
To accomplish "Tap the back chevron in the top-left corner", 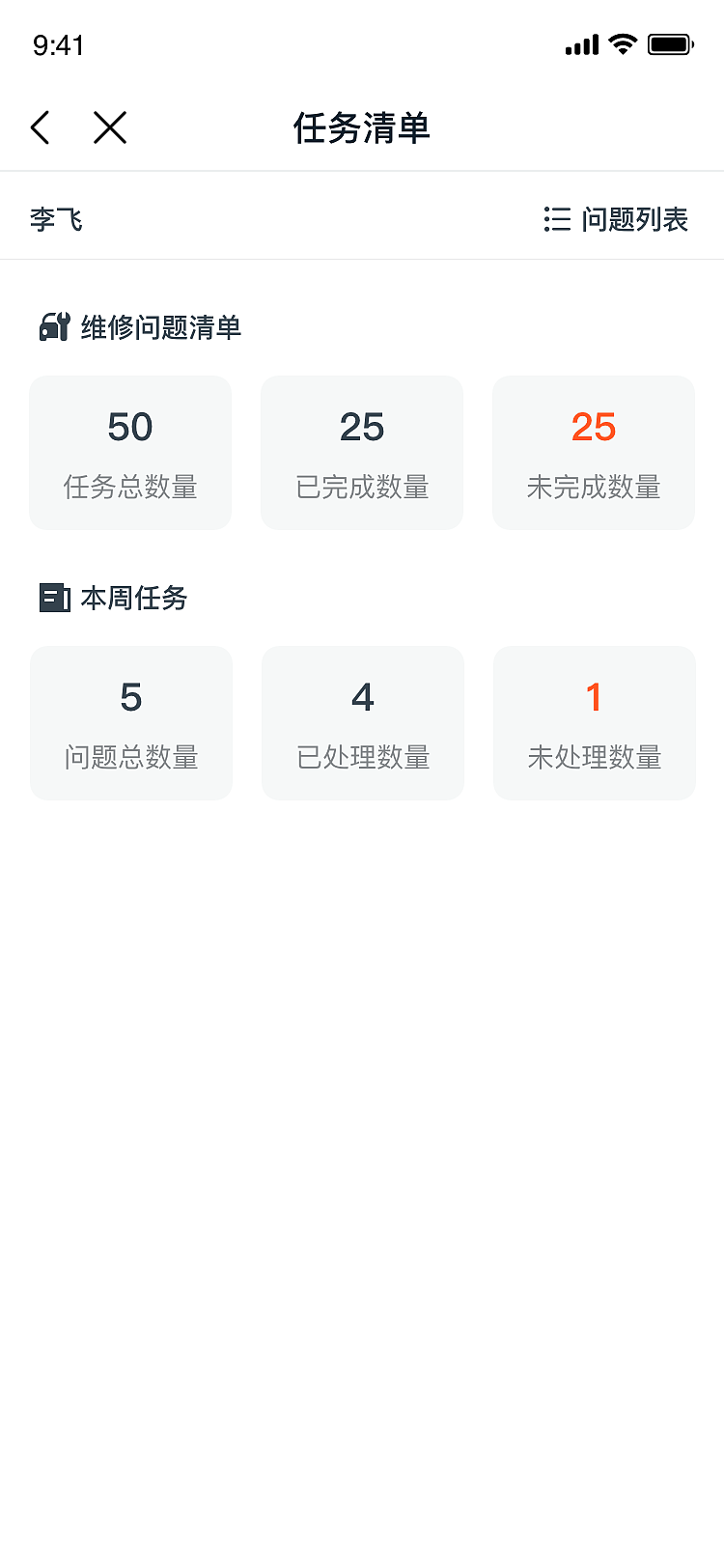I will click(x=40, y=126).
